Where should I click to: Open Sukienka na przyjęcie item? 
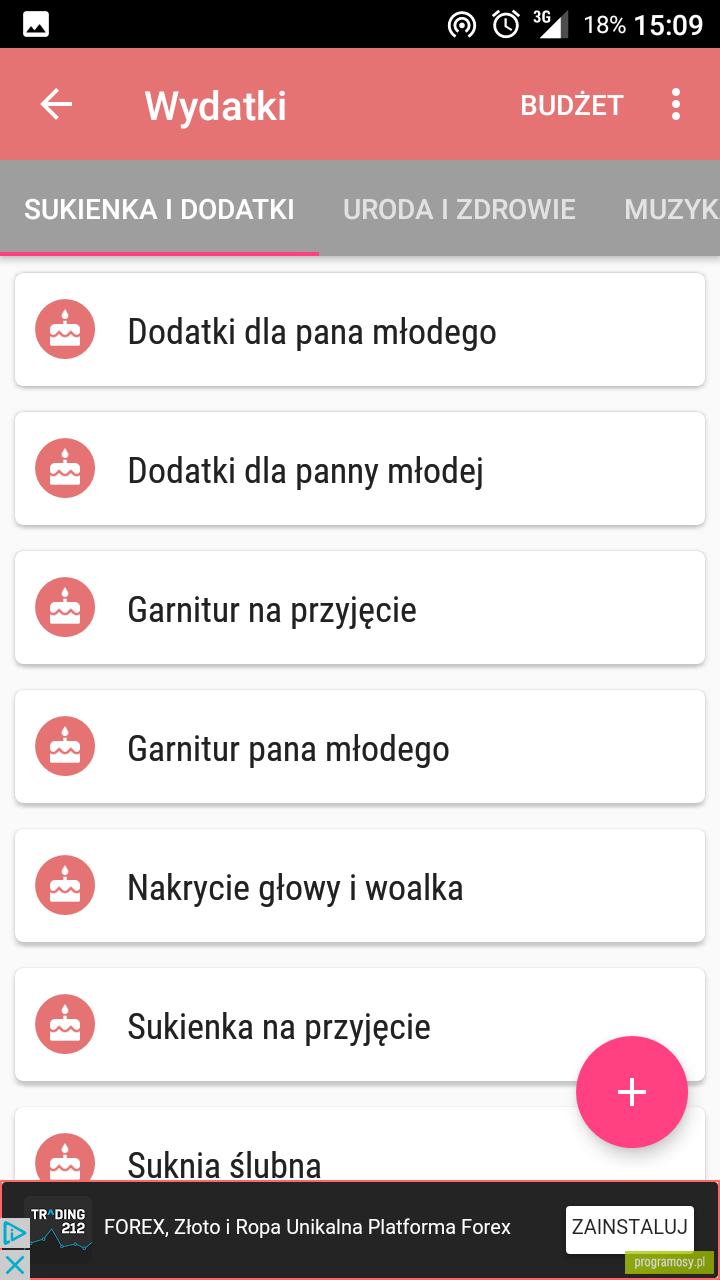(360, 1025)
